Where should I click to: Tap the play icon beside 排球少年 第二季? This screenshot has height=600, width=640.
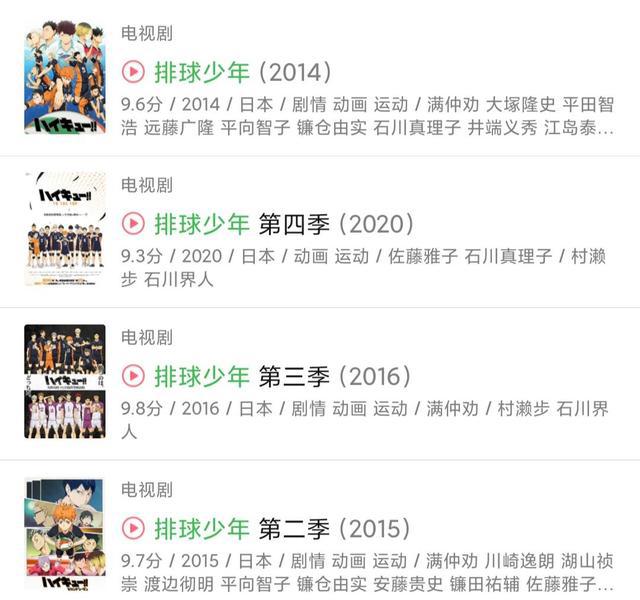(x=133, y=528)
